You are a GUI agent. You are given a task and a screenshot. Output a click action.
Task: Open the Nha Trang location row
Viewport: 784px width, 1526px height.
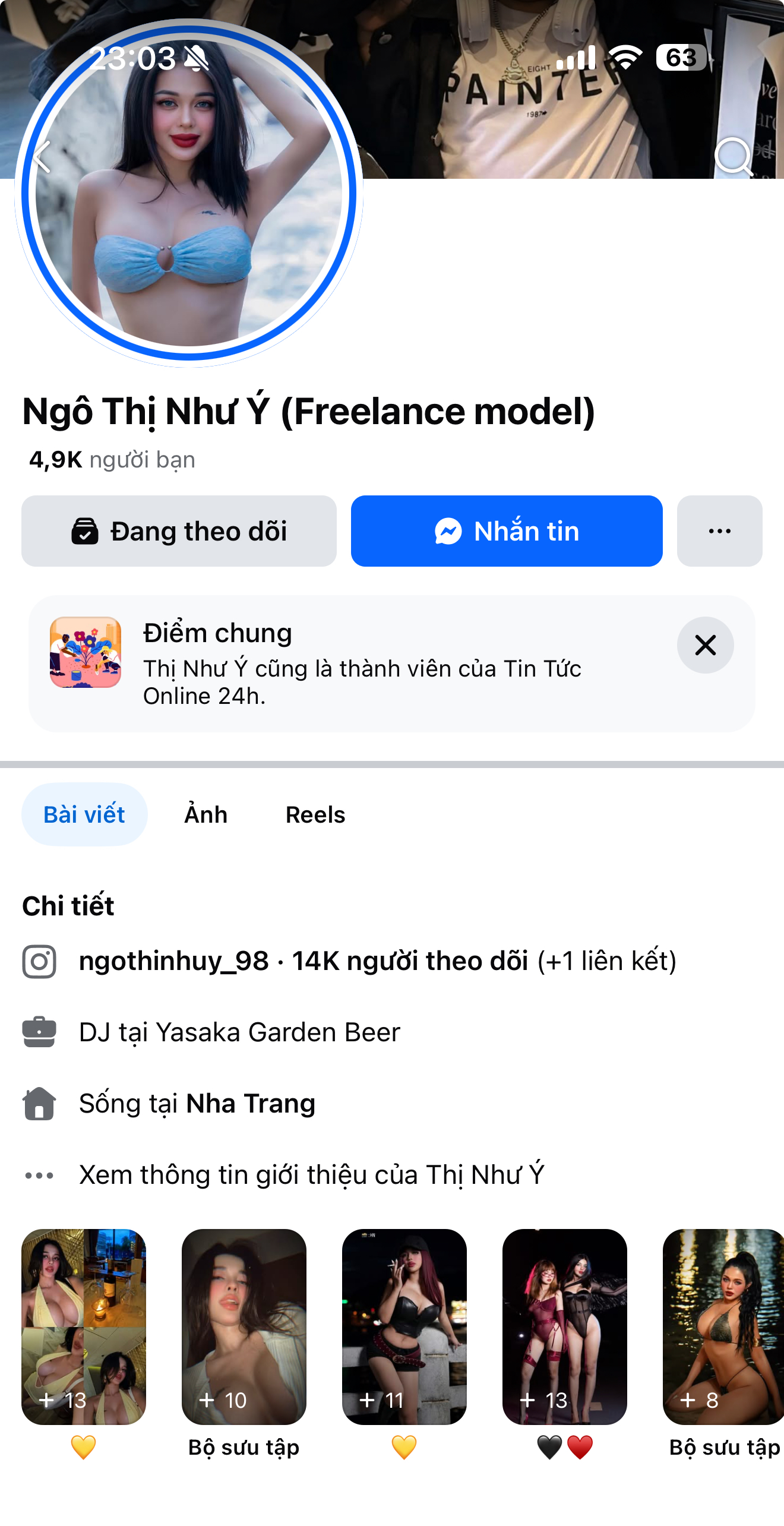tap(197, 1104)
